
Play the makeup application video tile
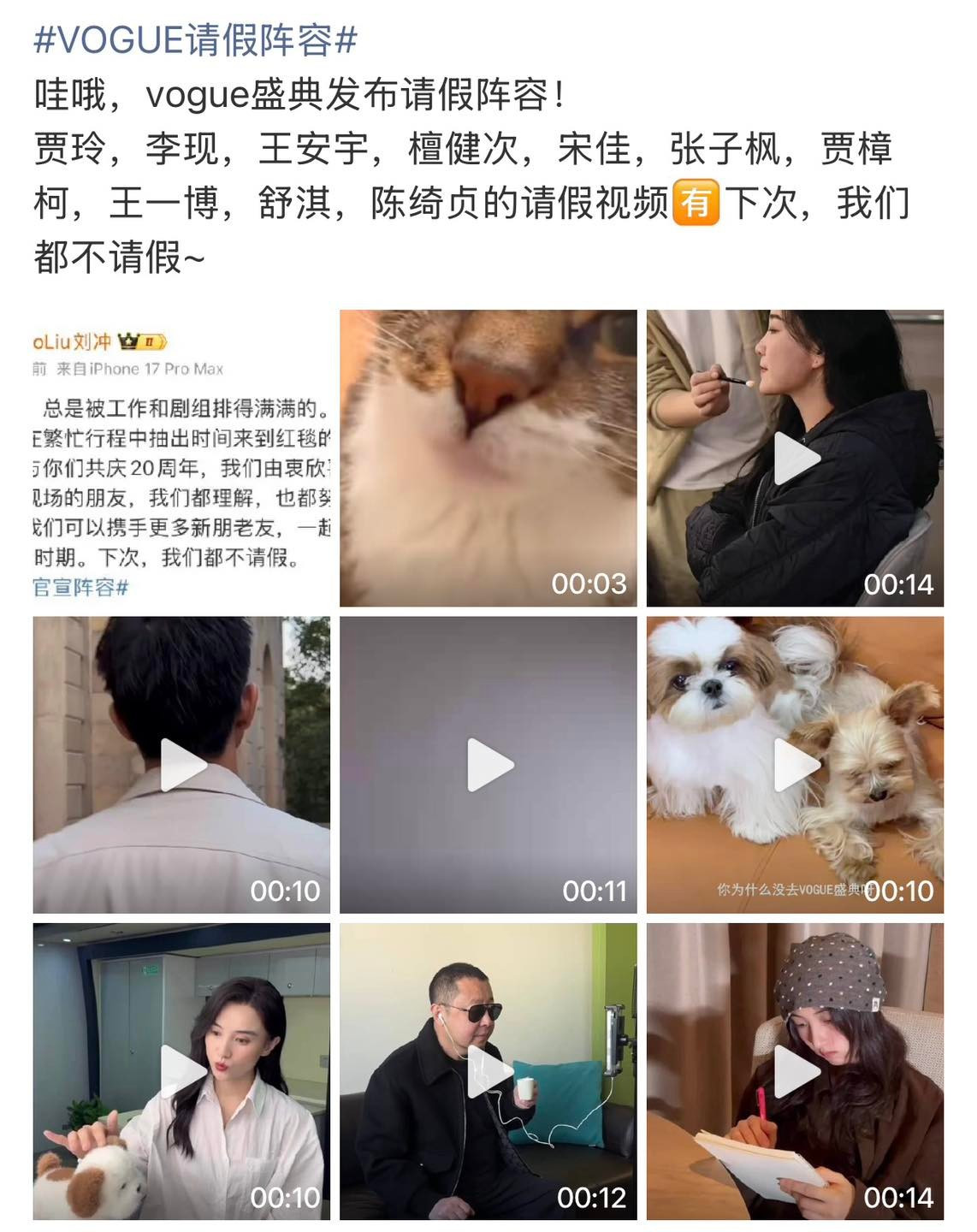pyautogui.click(x=796, y=459)
